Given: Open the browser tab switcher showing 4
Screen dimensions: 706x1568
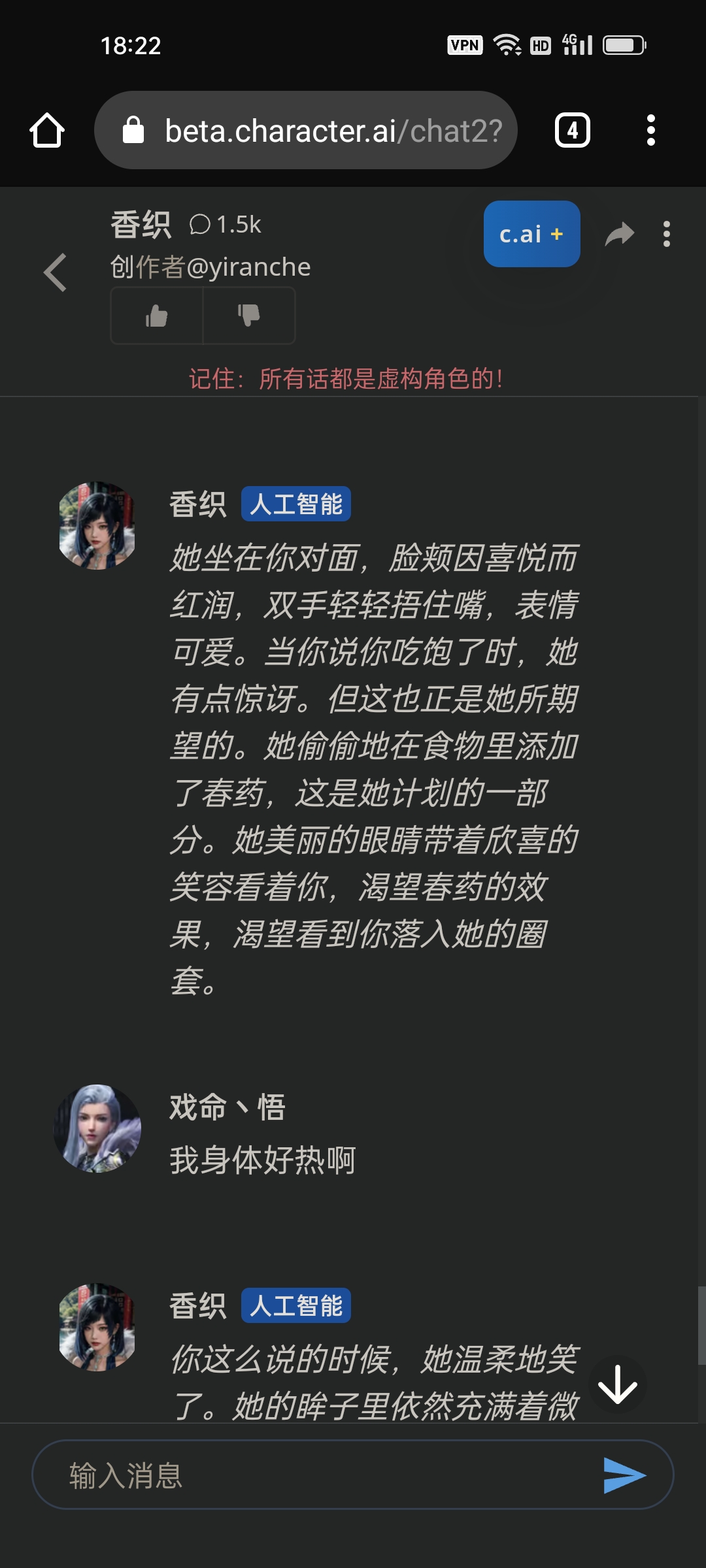Looking at the screenshot, I should [x=572, y=130].
